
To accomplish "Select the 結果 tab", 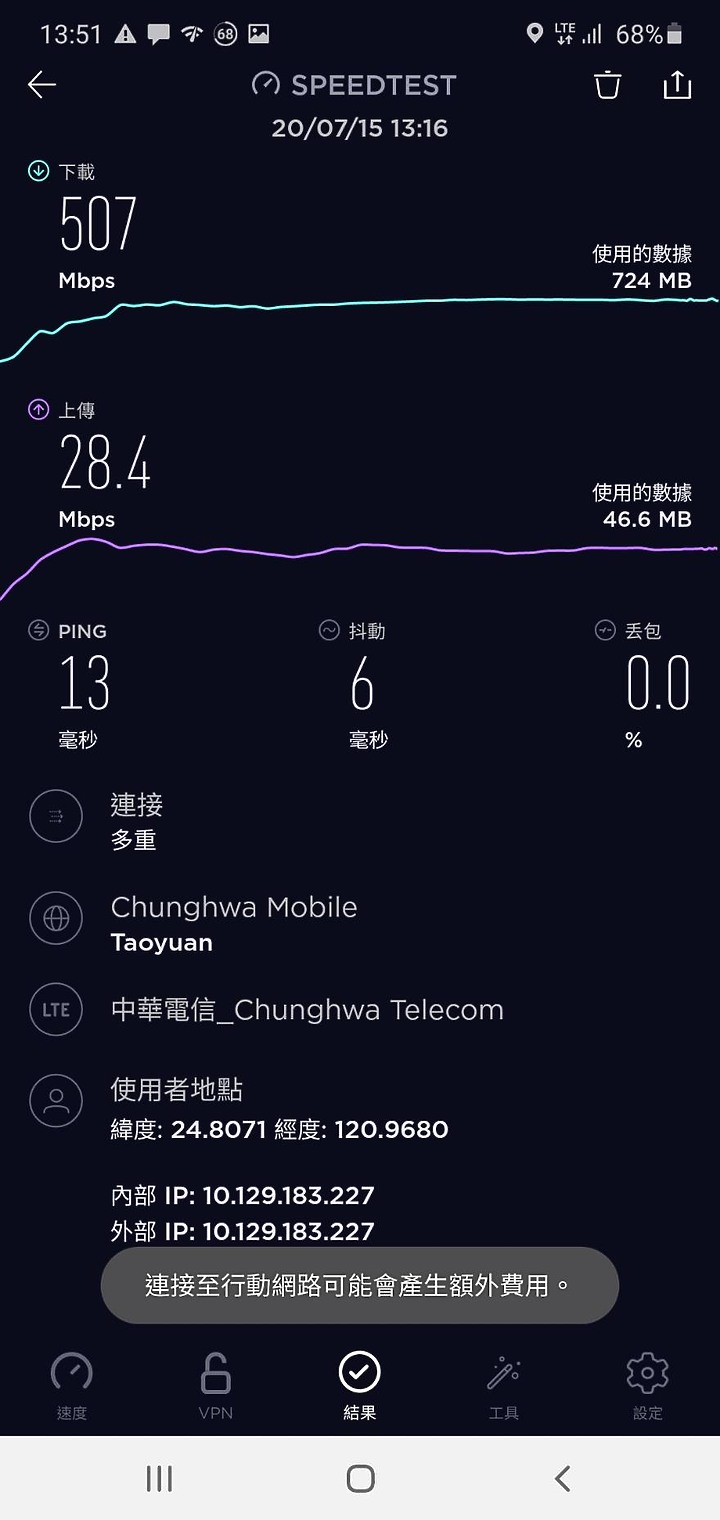I will (360, 1385).
